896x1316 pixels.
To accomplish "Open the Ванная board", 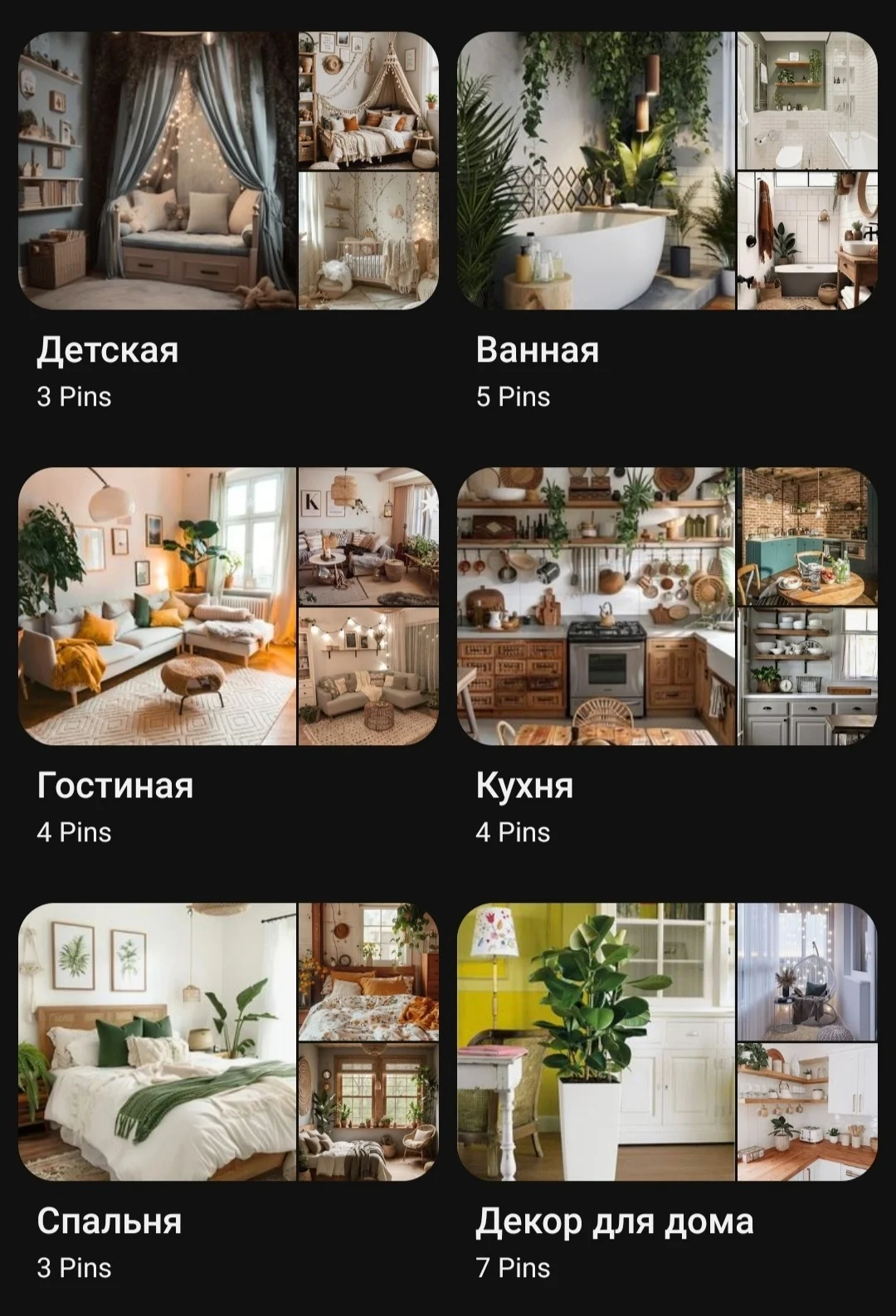I will [666, 171].
